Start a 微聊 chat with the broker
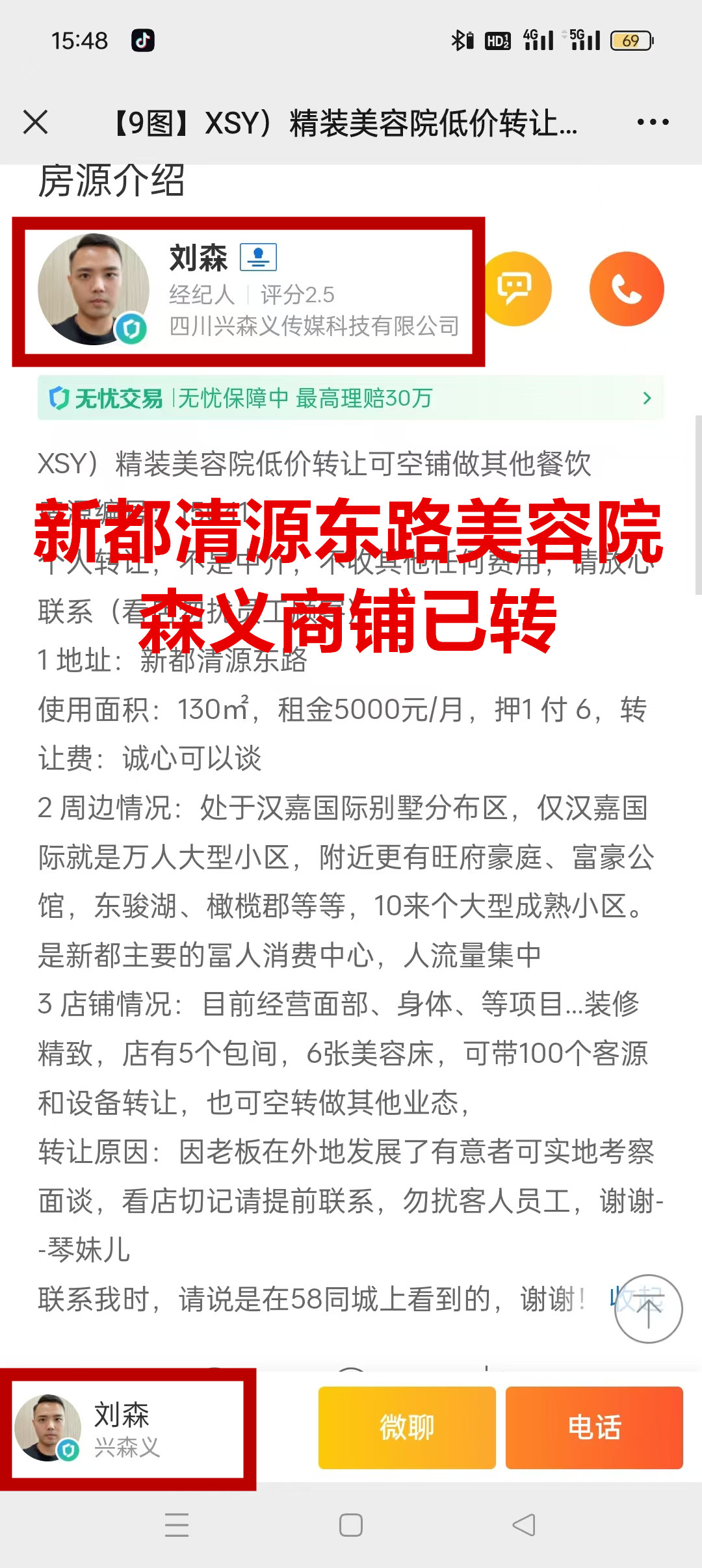Viewport: 702px width, 1568px height. coord(407,1428)
